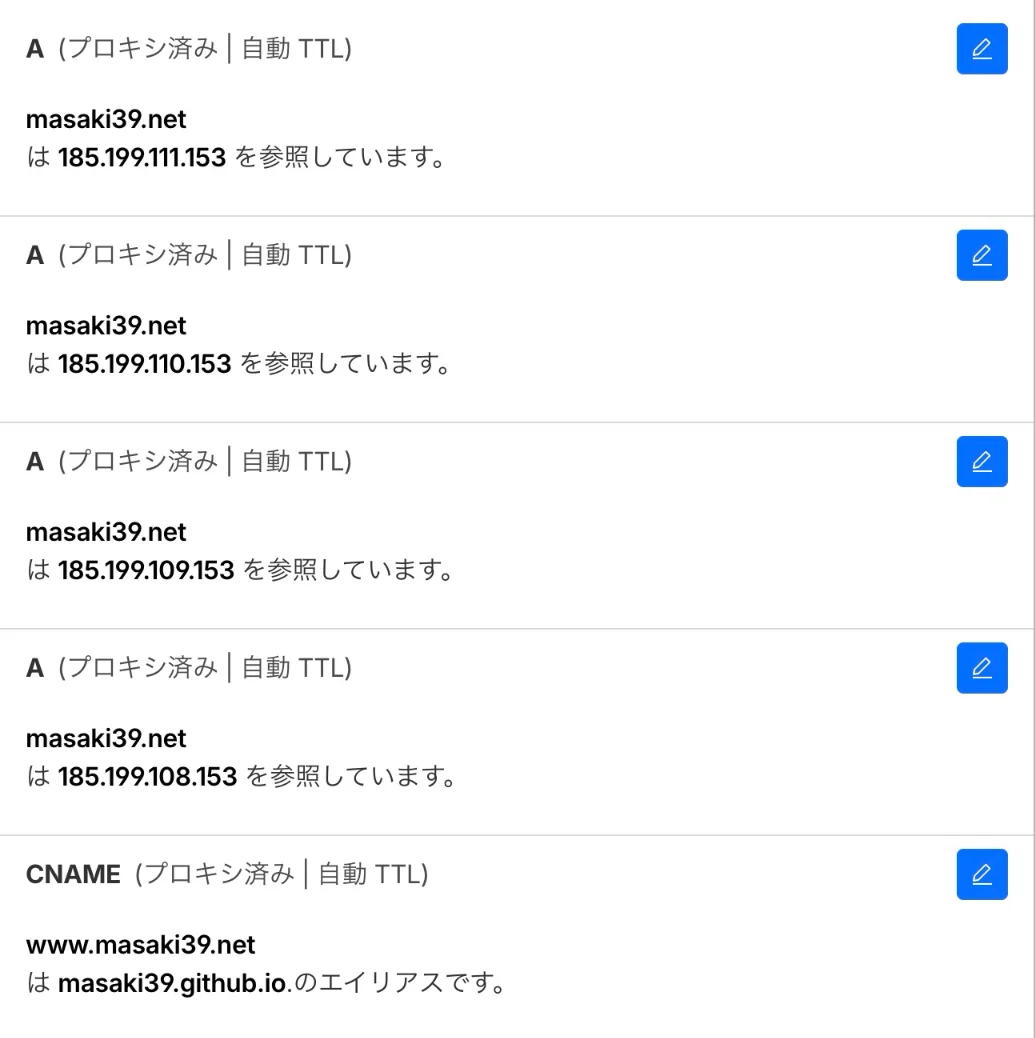The height and width of the screenshot is (1038, 1035).
Task: Click the masaki39.github.io alias target text
Action: pyautogui.click(x=171, y=983)
